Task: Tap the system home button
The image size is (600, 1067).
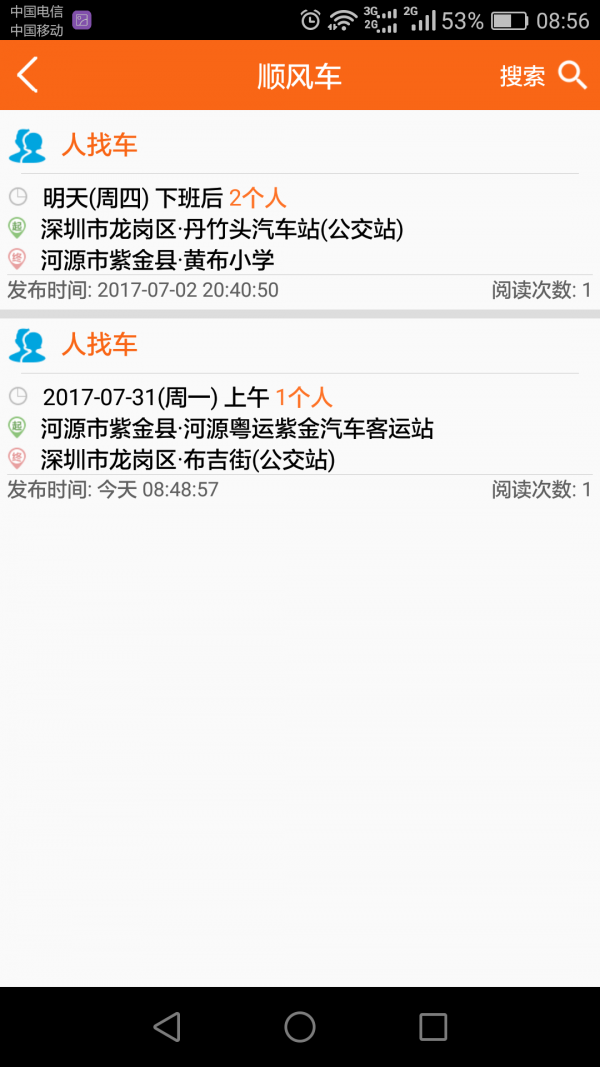Action: point(299,1026)
